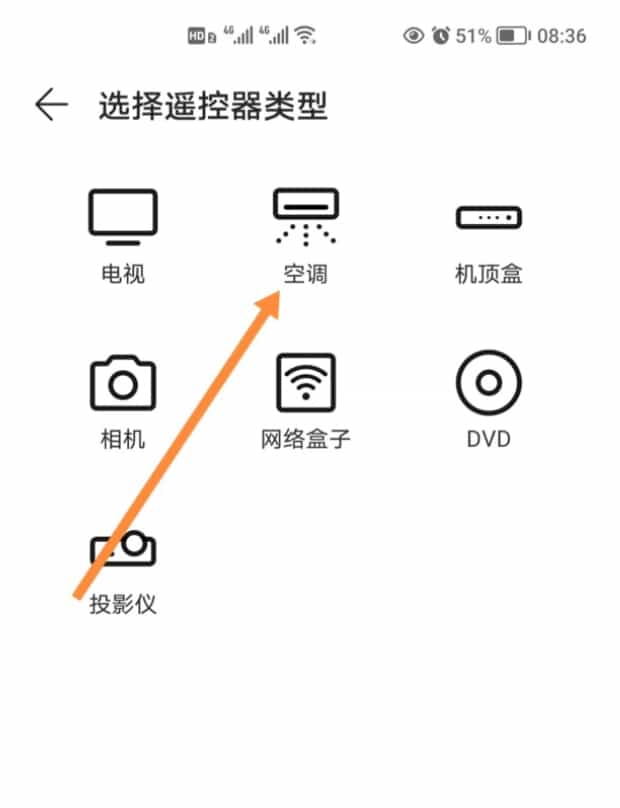Select the 相机 remote type

[x=123, y=400]
